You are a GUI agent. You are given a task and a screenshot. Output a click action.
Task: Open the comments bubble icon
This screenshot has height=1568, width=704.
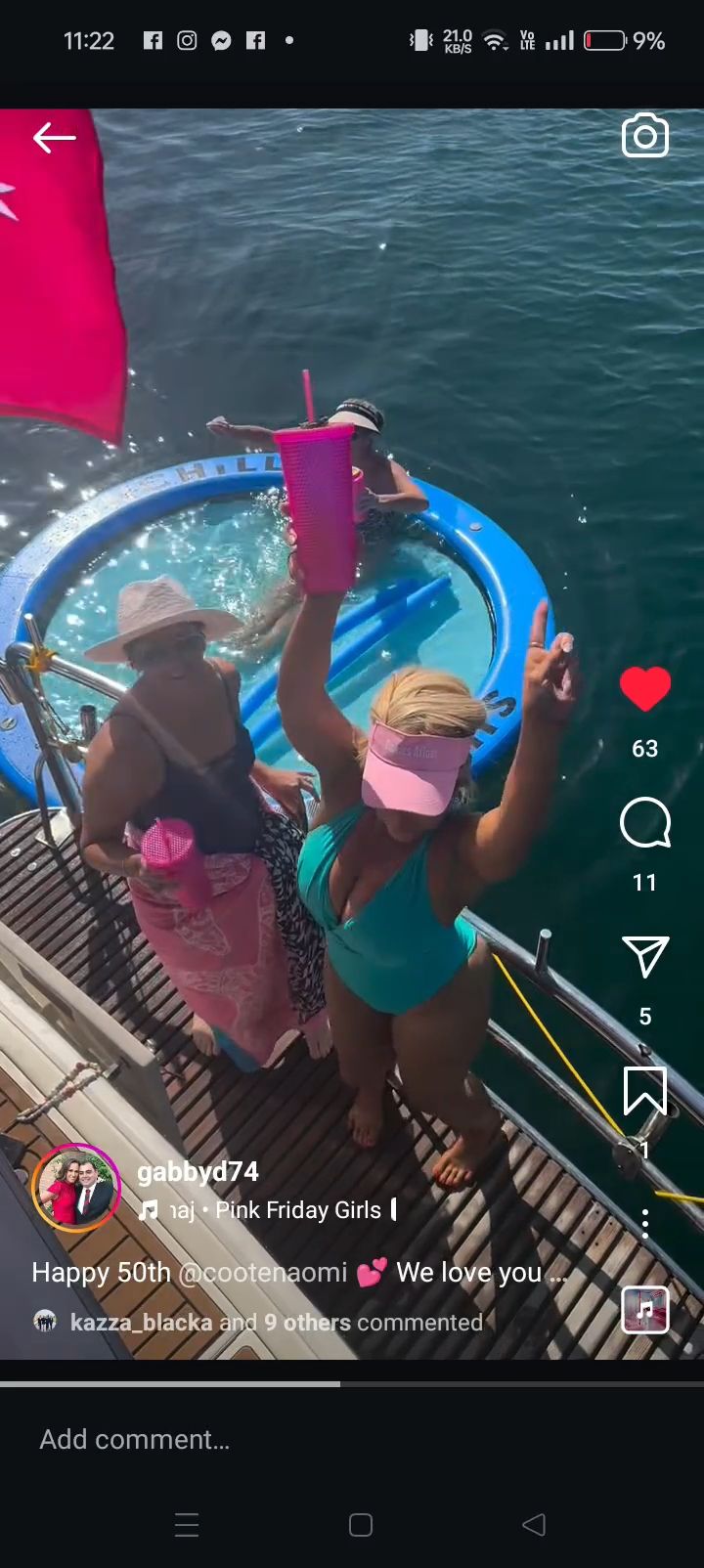point(645,823)
